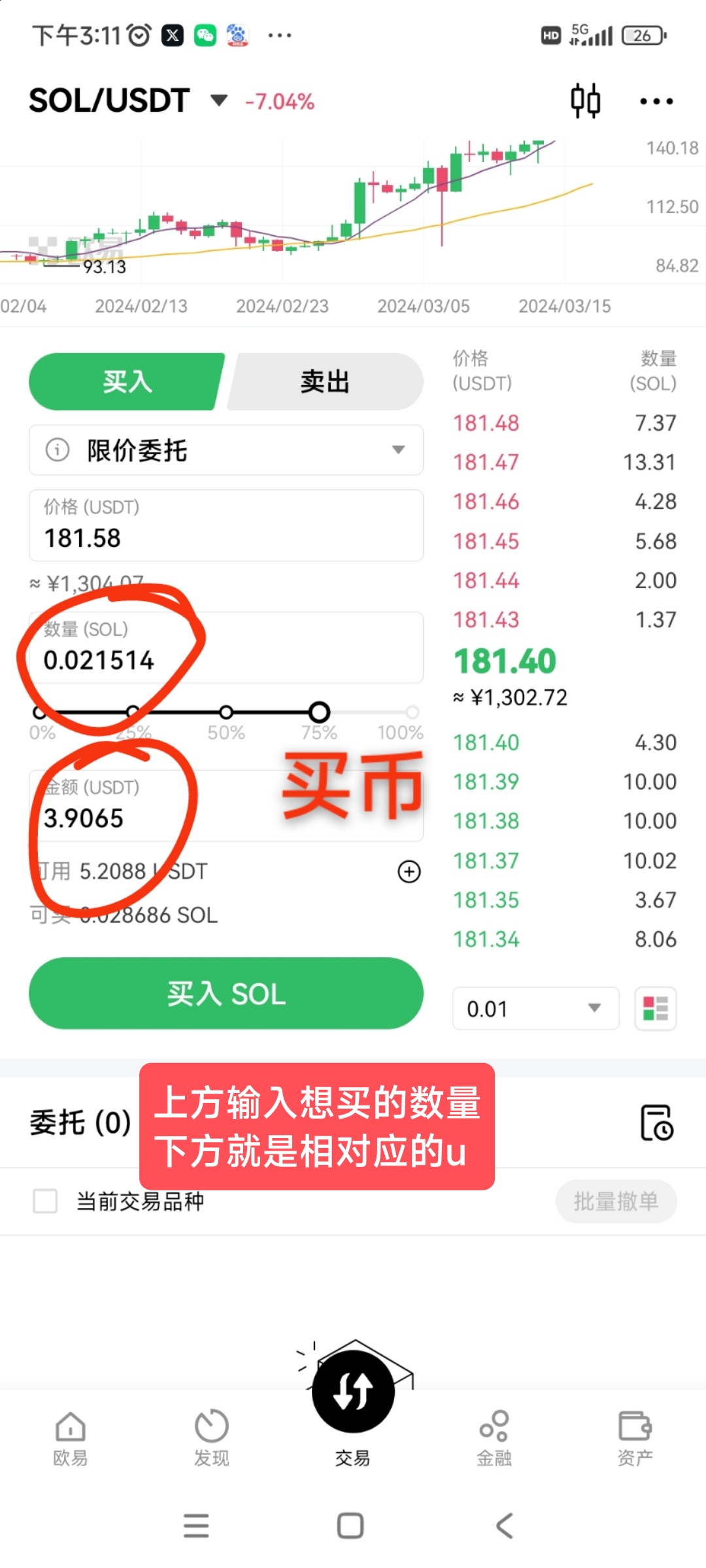Switch to the 发现 tab
Screen dimensions: 706x1568
(211, 1439)
